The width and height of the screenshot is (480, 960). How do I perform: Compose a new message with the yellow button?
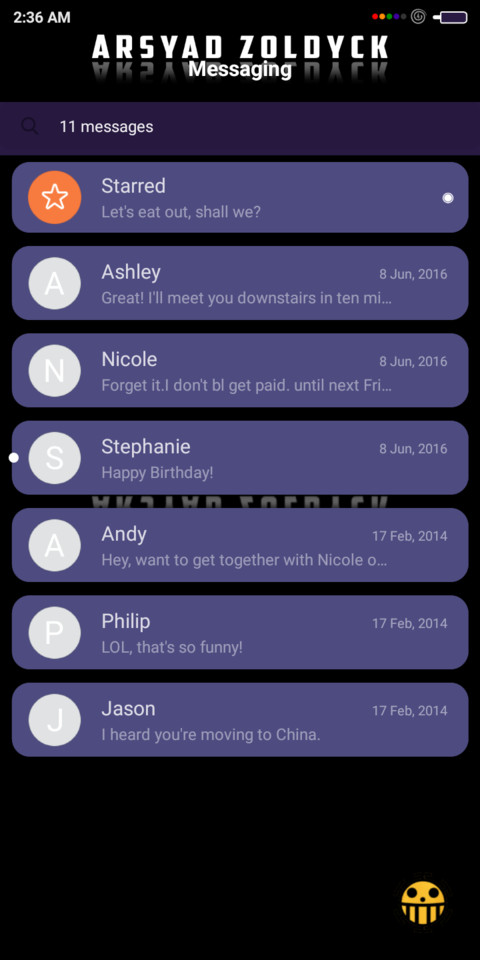point(423,903)
